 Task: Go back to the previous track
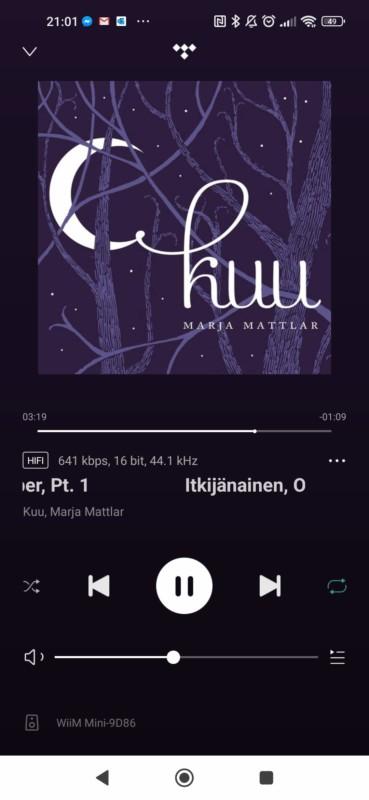(99, 586)
